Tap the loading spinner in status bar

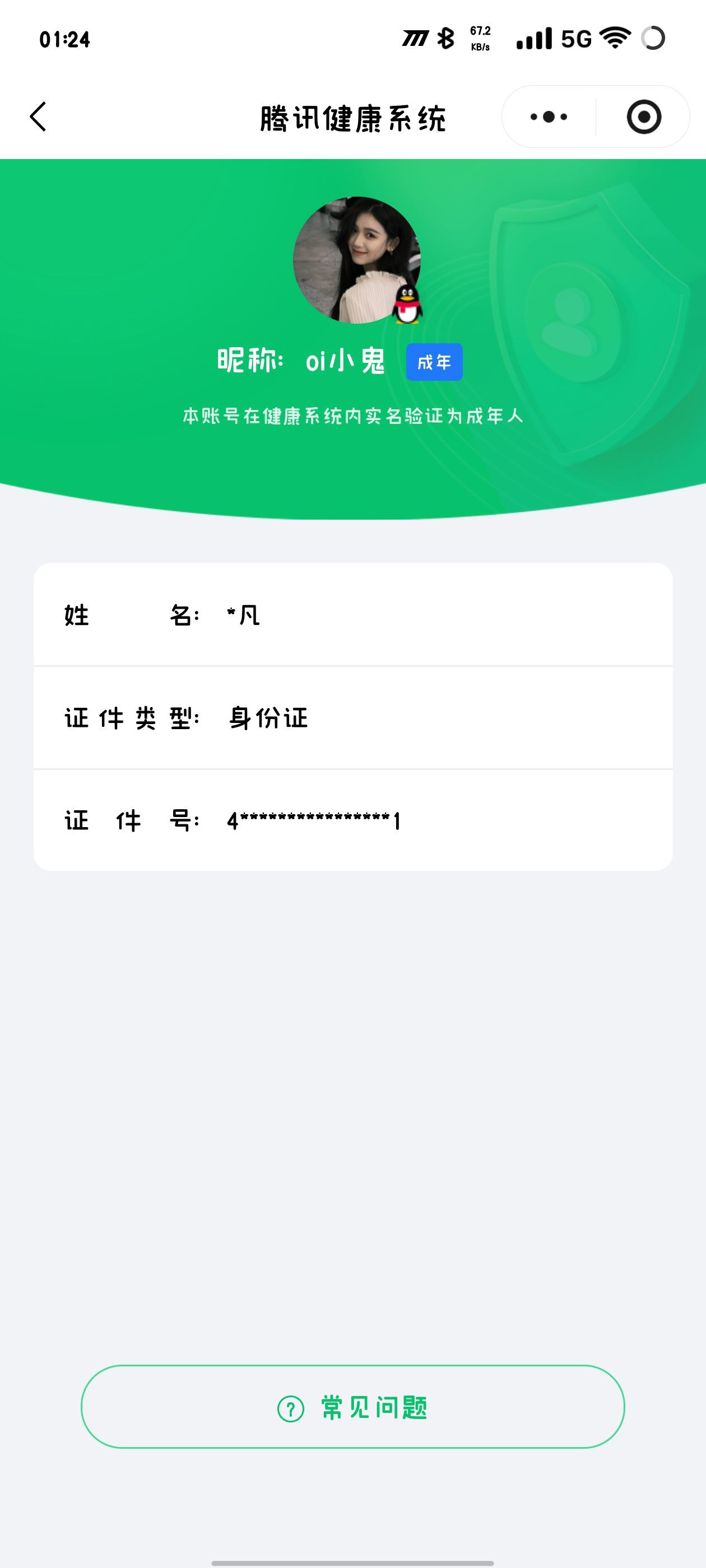point(653,39)
